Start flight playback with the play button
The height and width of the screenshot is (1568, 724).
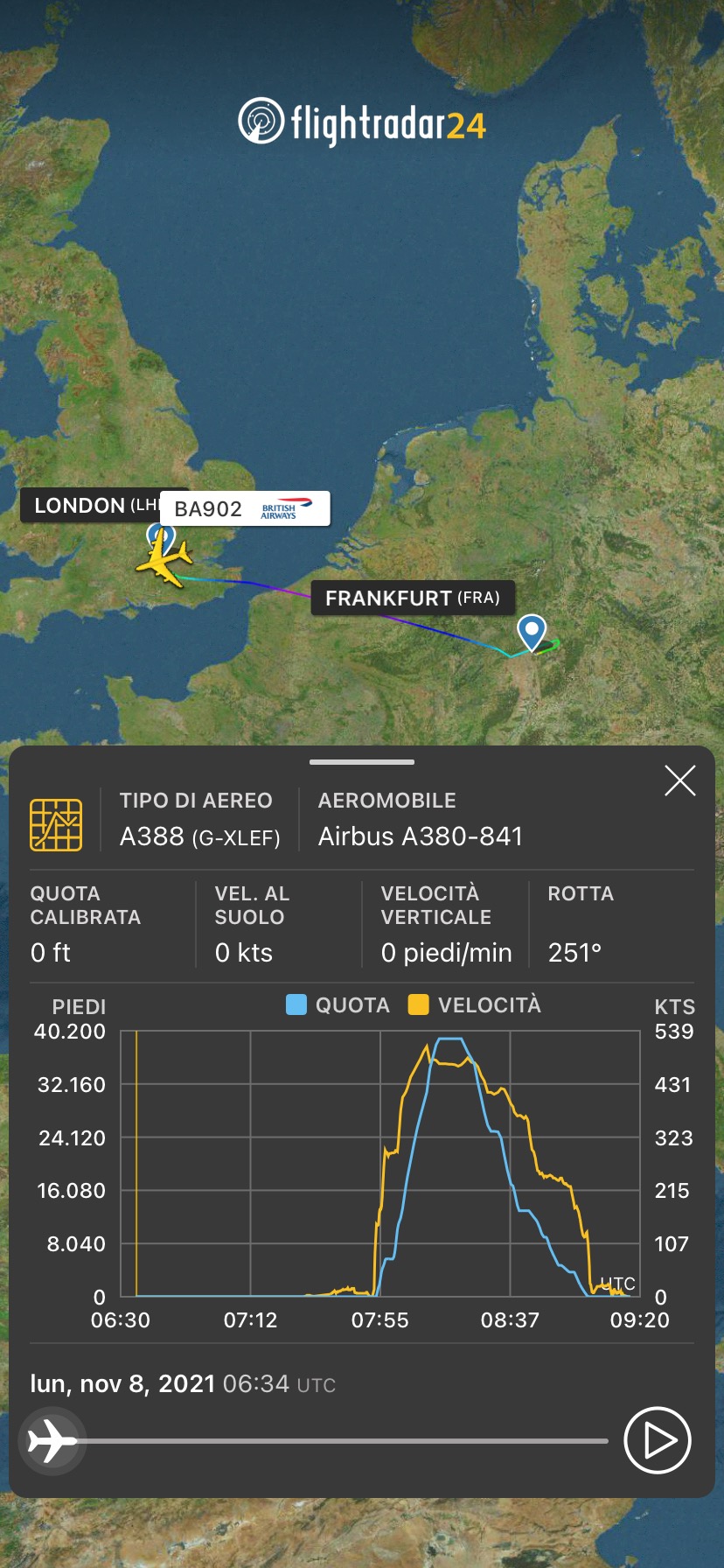coord(658,1440)
